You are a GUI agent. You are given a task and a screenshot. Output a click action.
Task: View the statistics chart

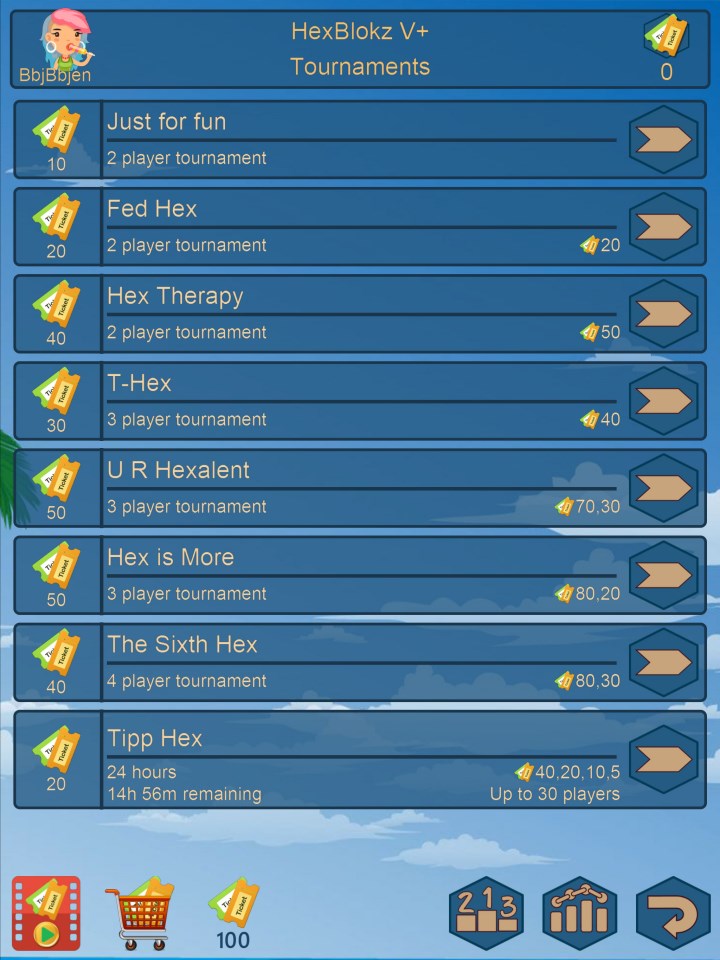click(x=580, y=913)
